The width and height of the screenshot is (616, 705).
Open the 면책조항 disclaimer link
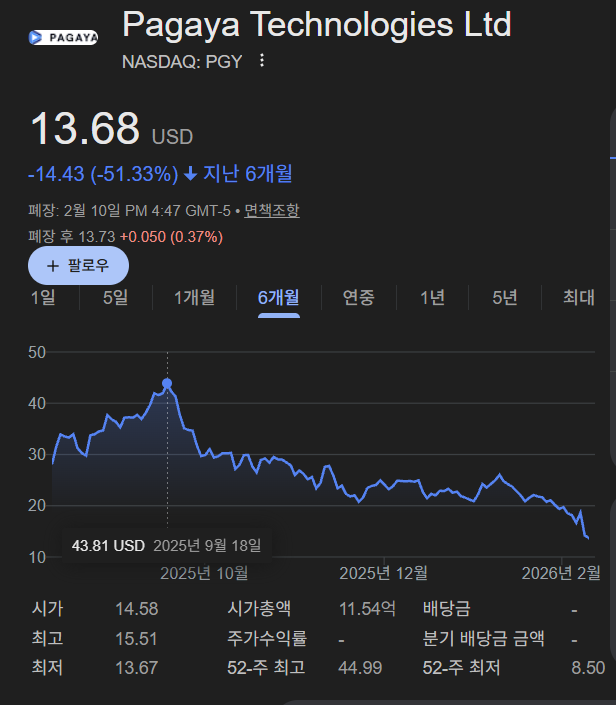coord(271,210)
